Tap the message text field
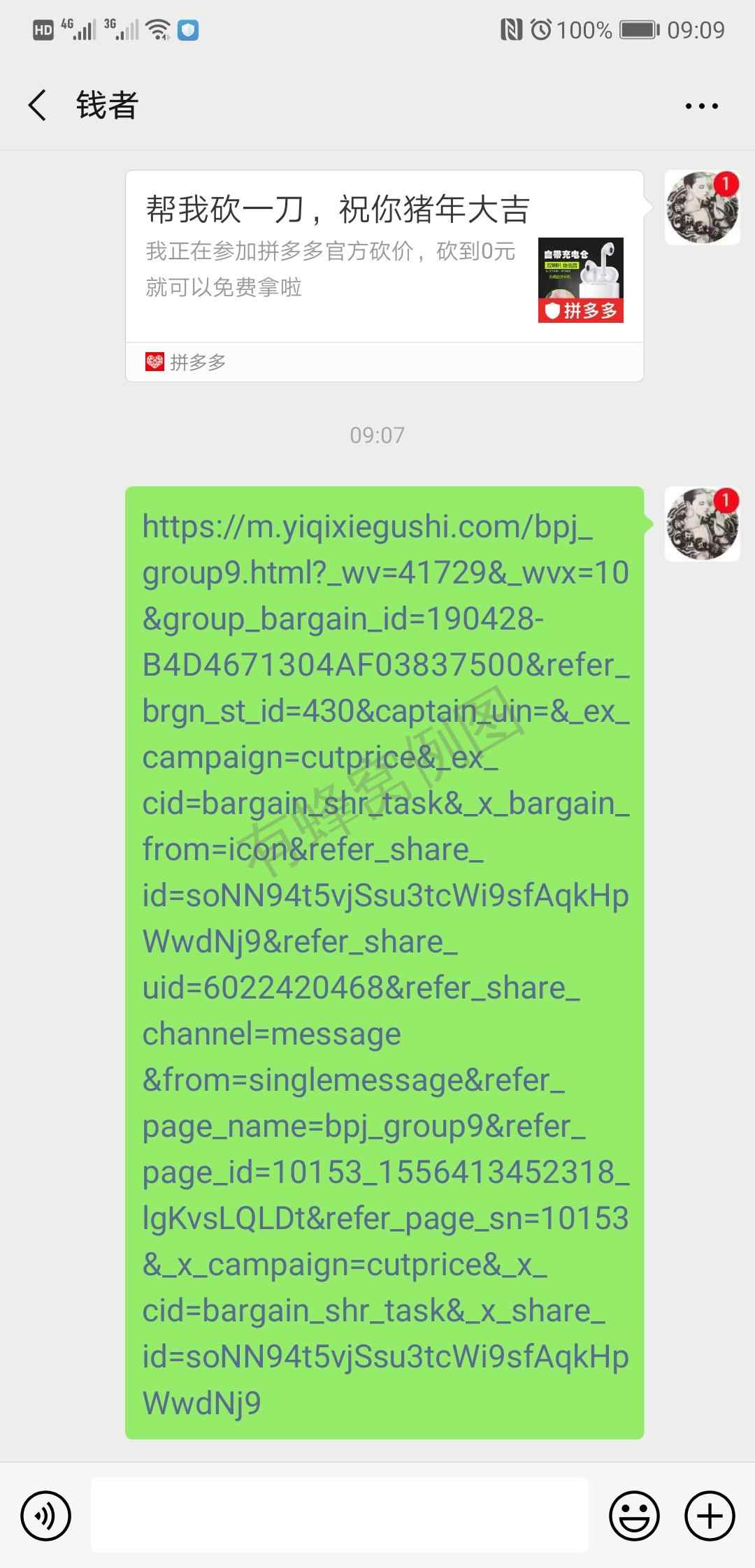The width and height of the screenshot is (755, 1568). pyautogui.click(x=340, y=1515)
